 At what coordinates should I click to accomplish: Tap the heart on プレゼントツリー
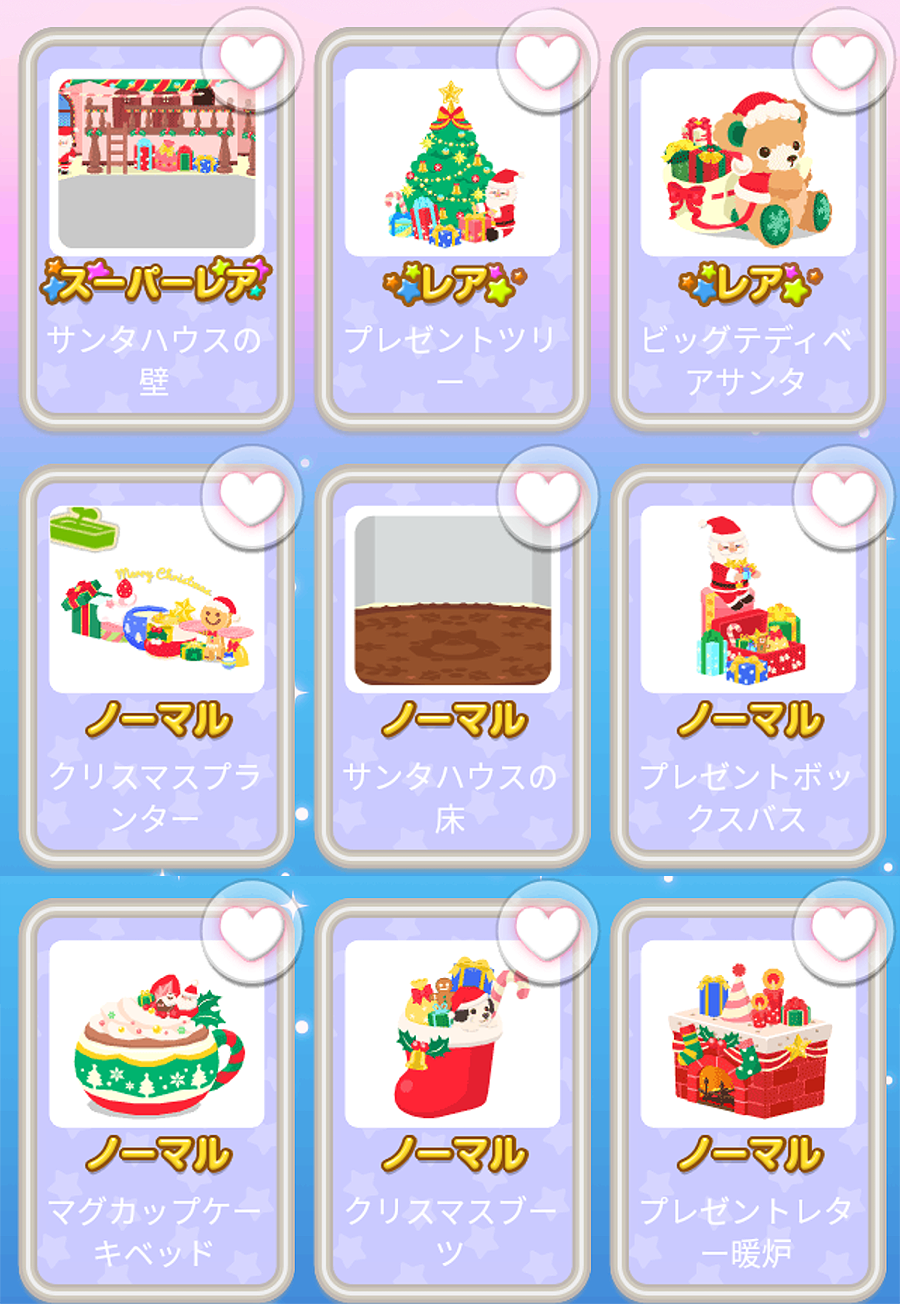(x=547, y=57)
